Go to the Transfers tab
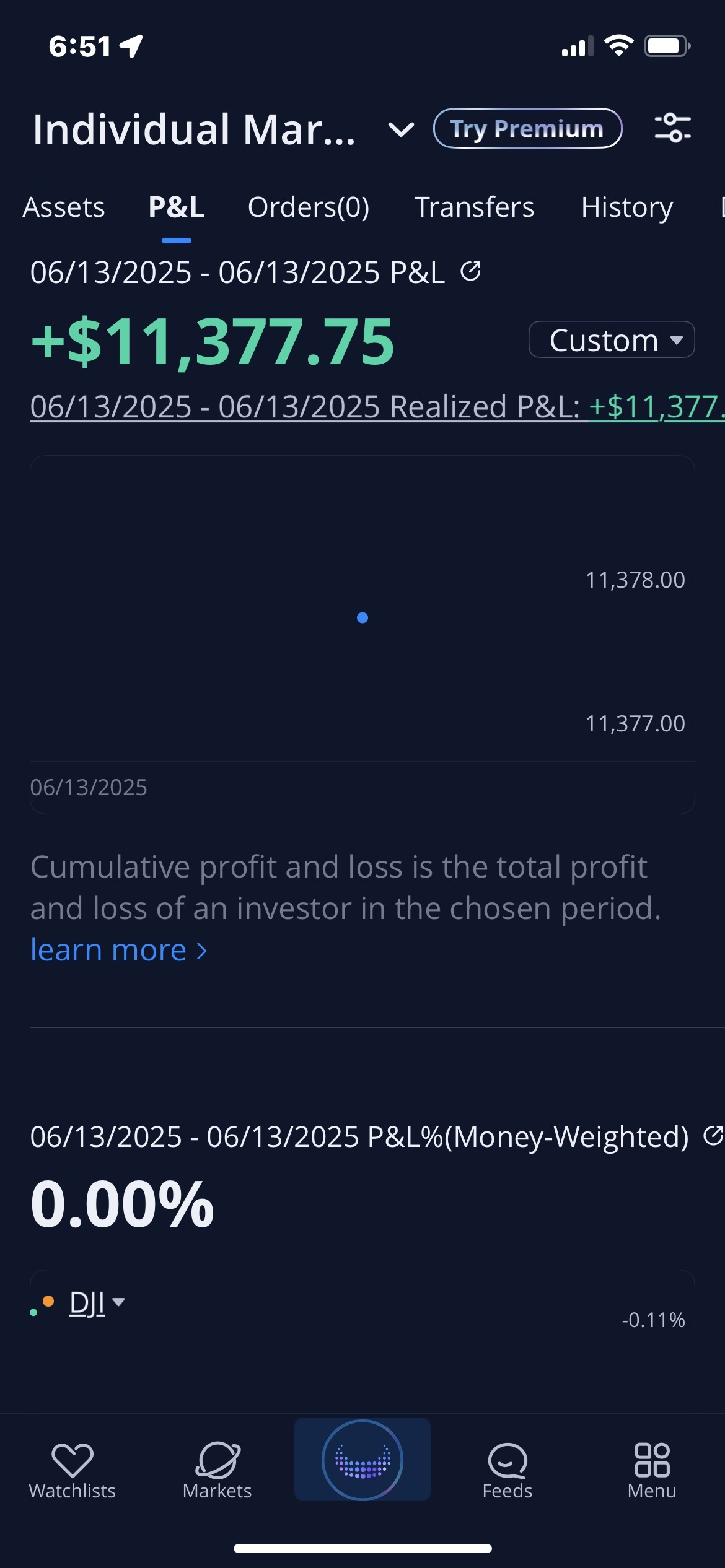Image resolution: width=725 pixels, height=1568 pixels. click(474, 207)
